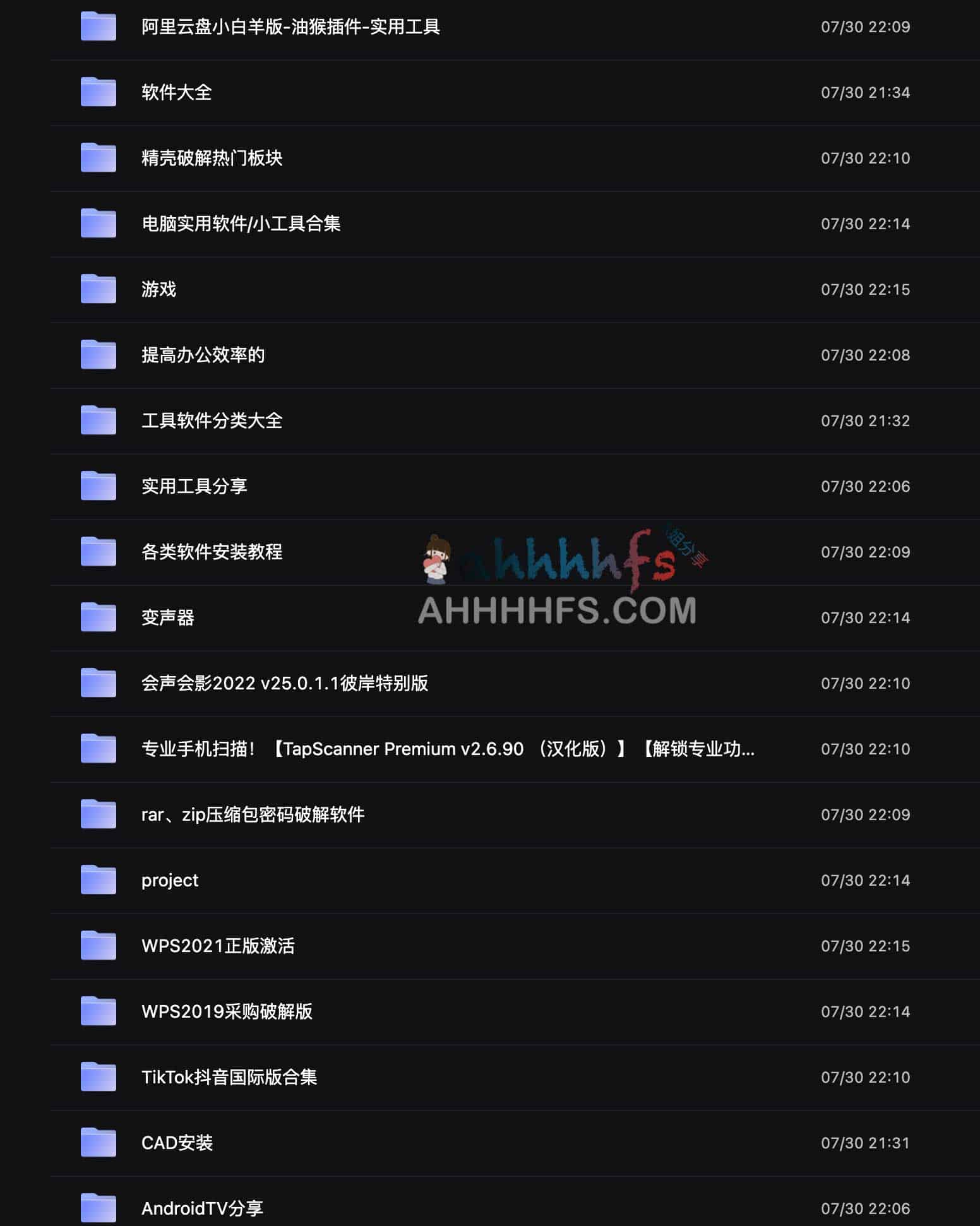
Task: Open the 提高办公效率的 folder
Action: 203,355
